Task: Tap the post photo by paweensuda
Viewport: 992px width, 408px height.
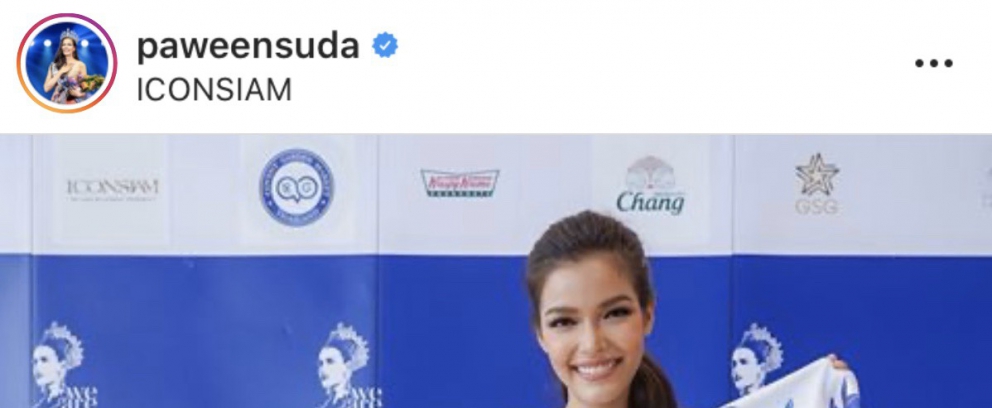Action: coord(496,272)
